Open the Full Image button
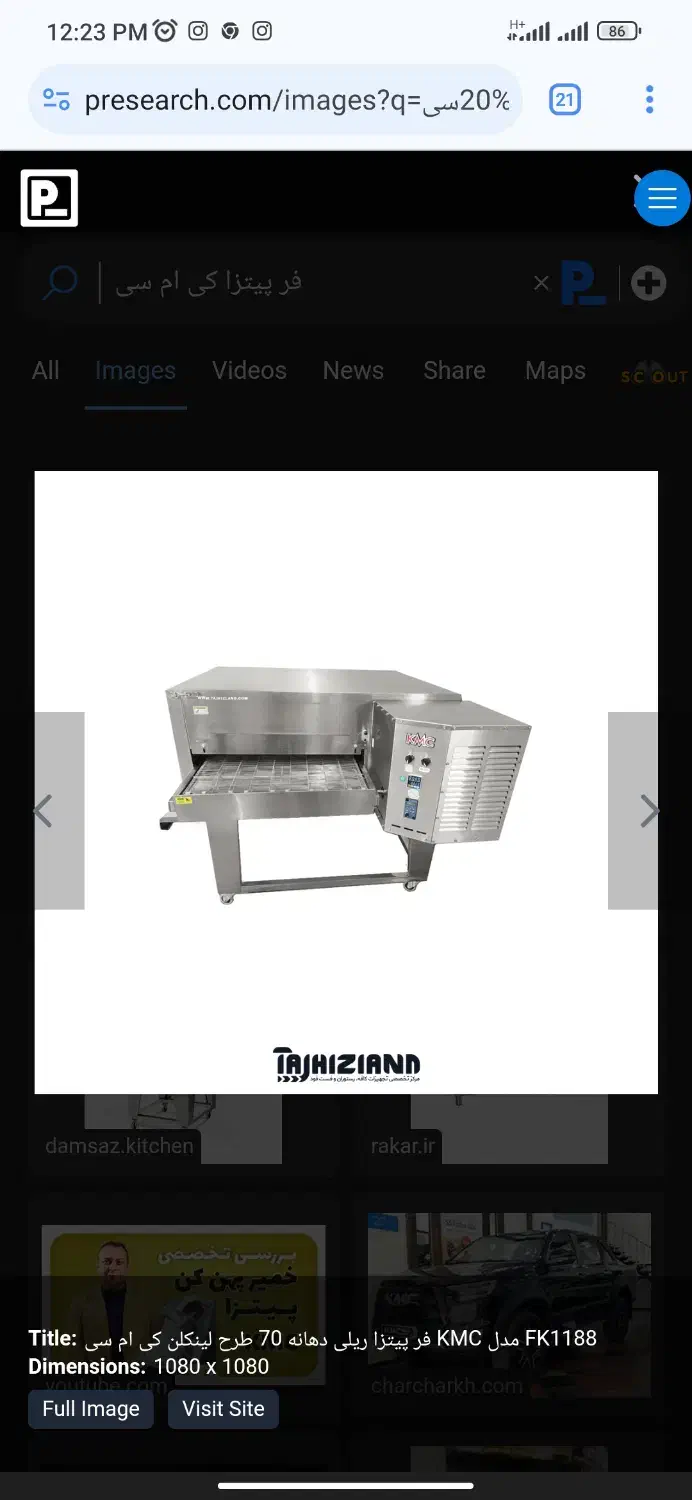This screenshot has width=692, height=1500. [x=91, y=1409]
